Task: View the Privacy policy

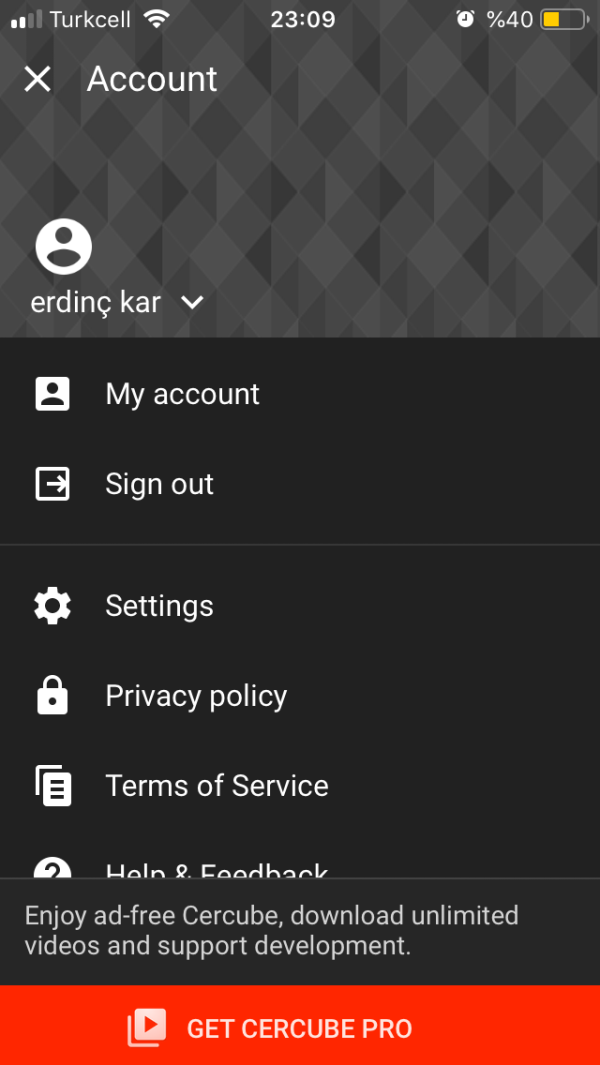Action: click(x=196, y=696)
